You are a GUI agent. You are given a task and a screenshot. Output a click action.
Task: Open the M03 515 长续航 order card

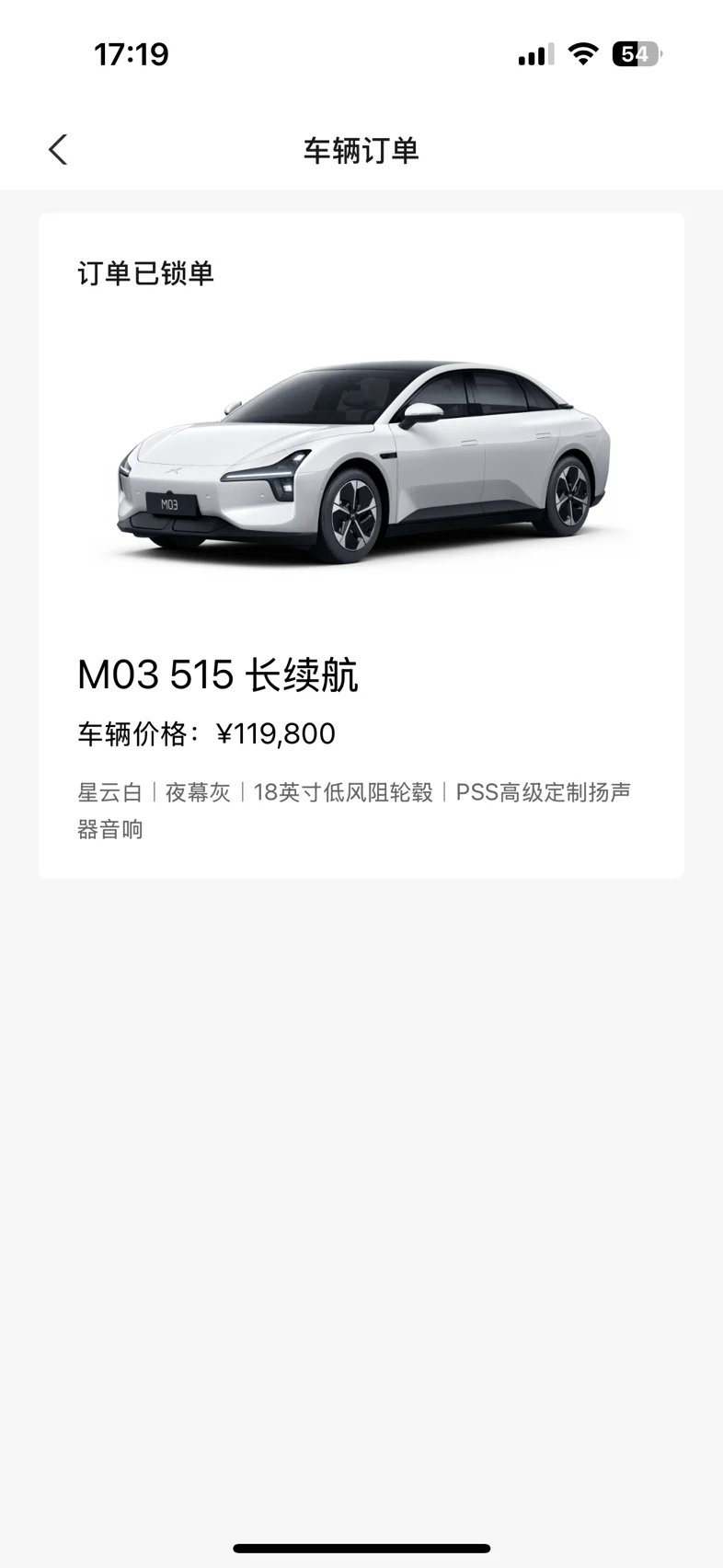[x=361, y=545]
